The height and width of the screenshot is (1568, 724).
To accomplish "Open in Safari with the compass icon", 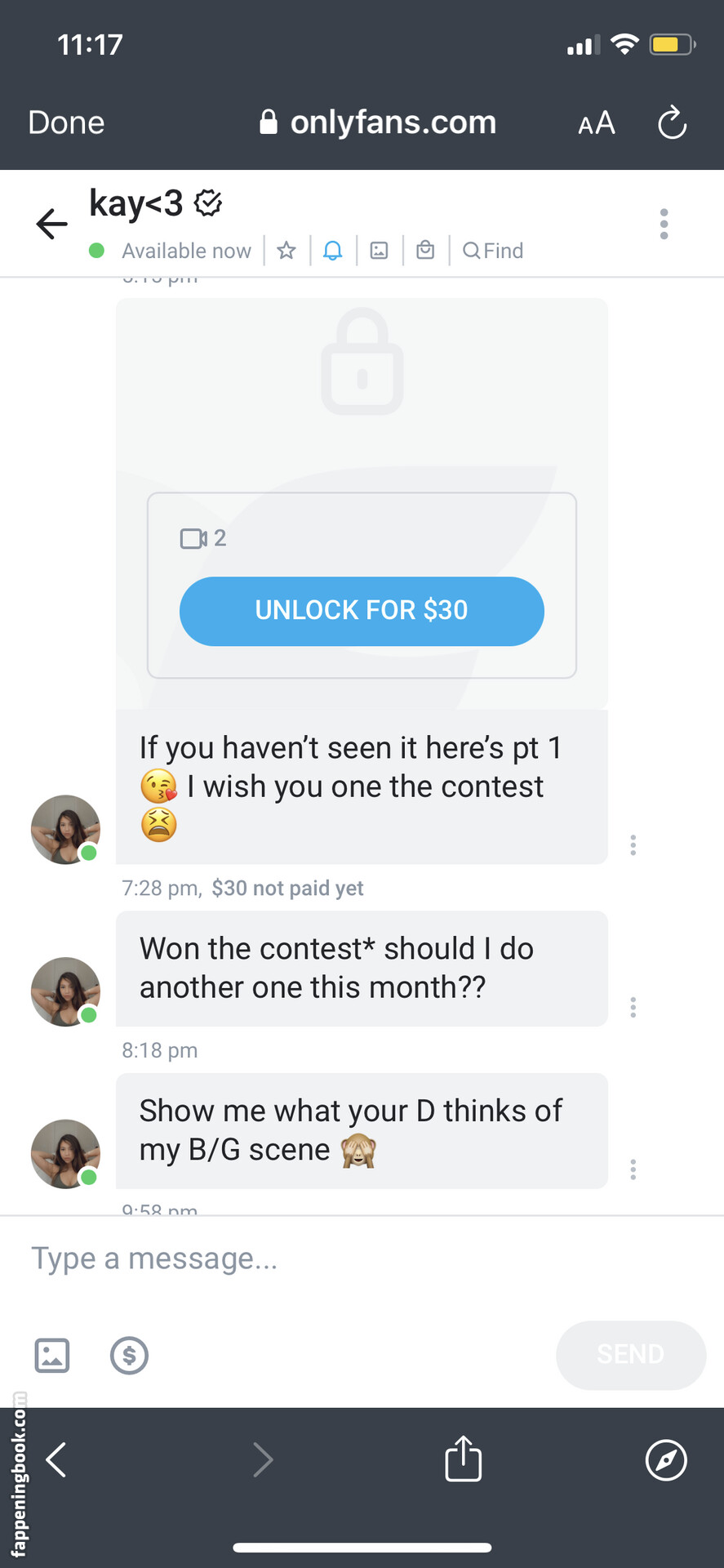I will coord(666,1459).
